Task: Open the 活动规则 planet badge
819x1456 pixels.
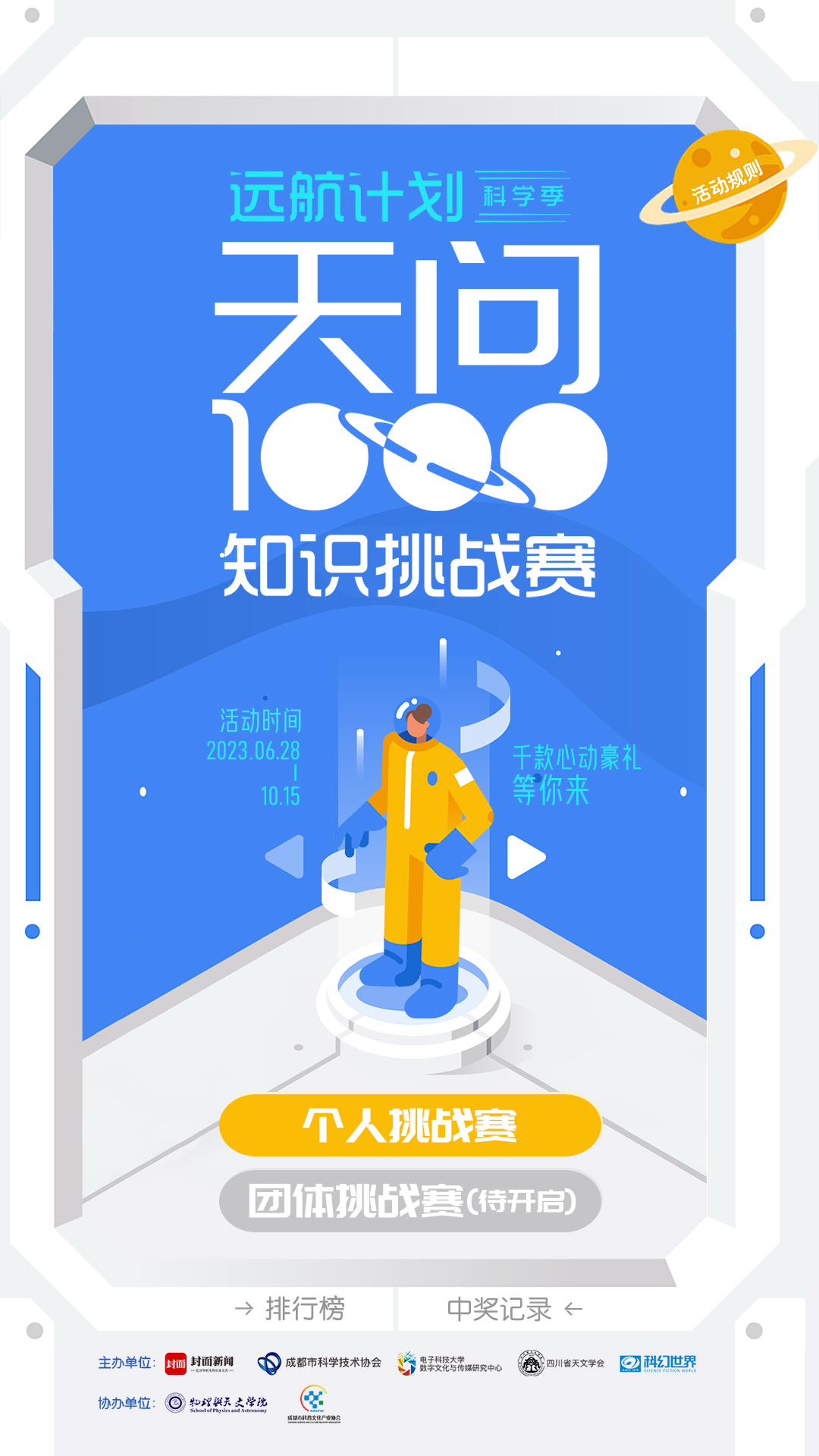Action: 728,184
